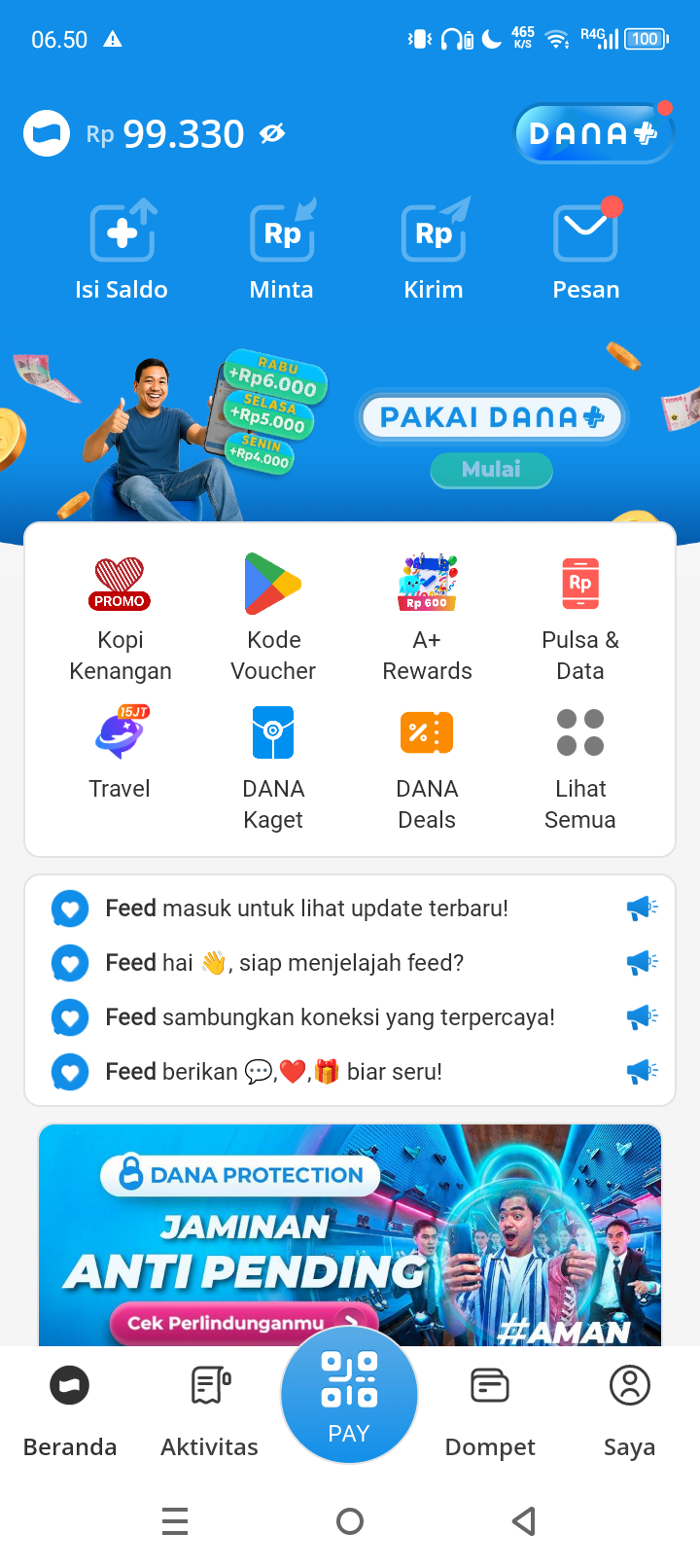Open the Travel service

coord(120,754)
